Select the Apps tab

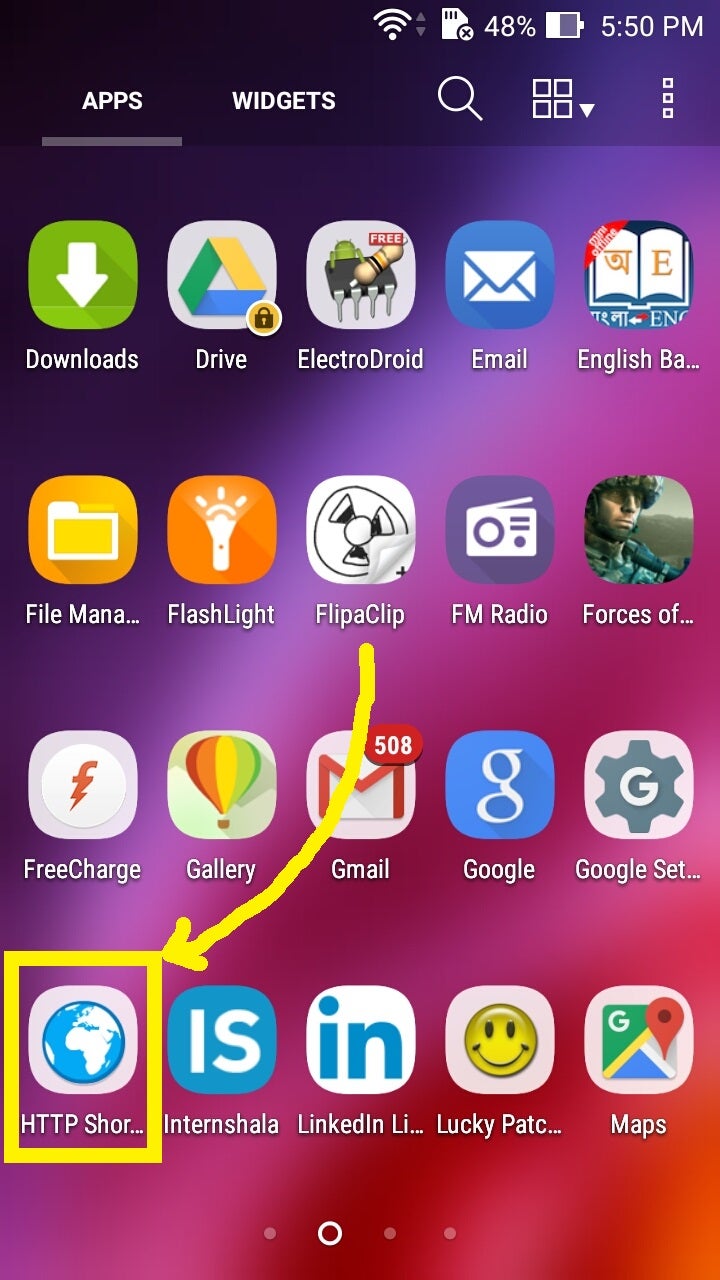pyautogui.click(x=112, y=101)
